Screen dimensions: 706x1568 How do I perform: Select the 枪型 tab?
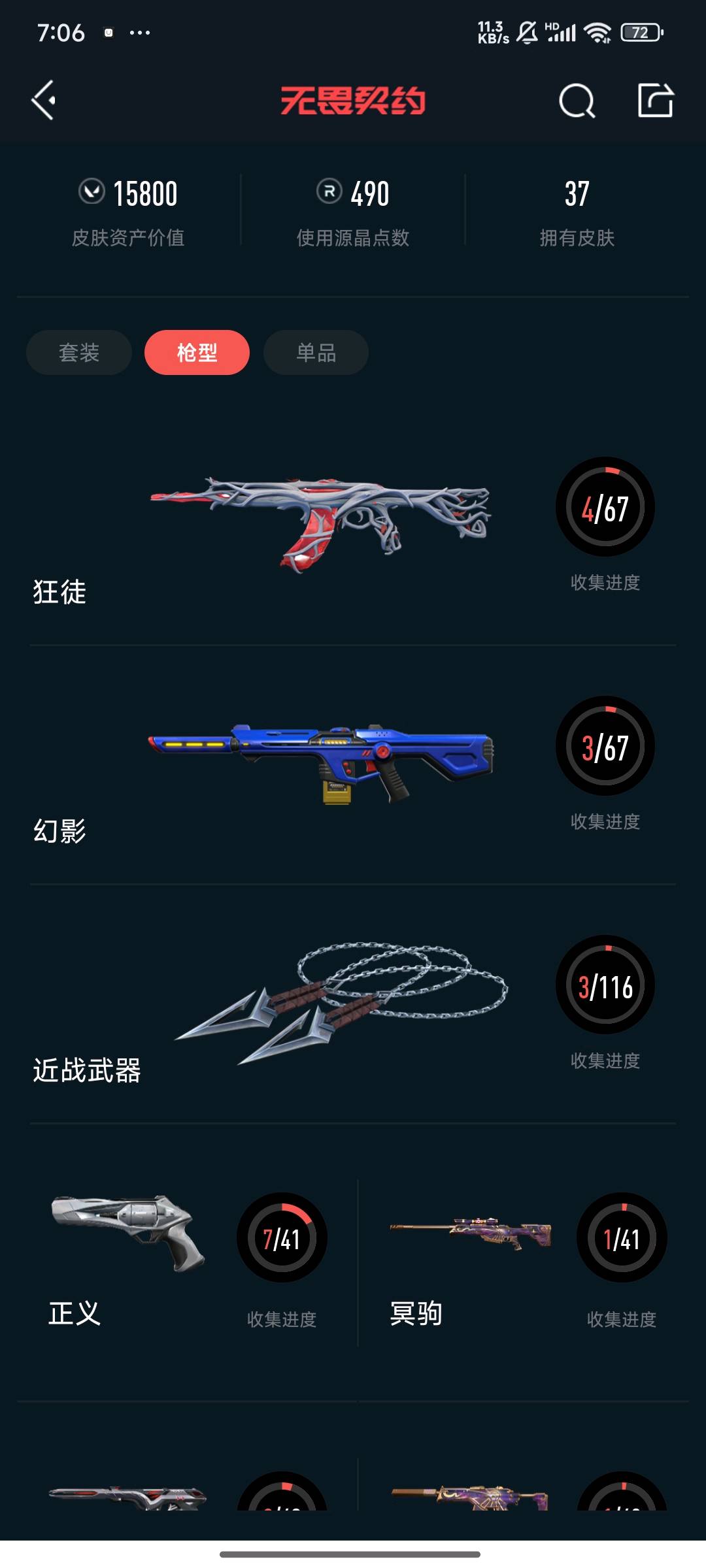coord(197,353)
